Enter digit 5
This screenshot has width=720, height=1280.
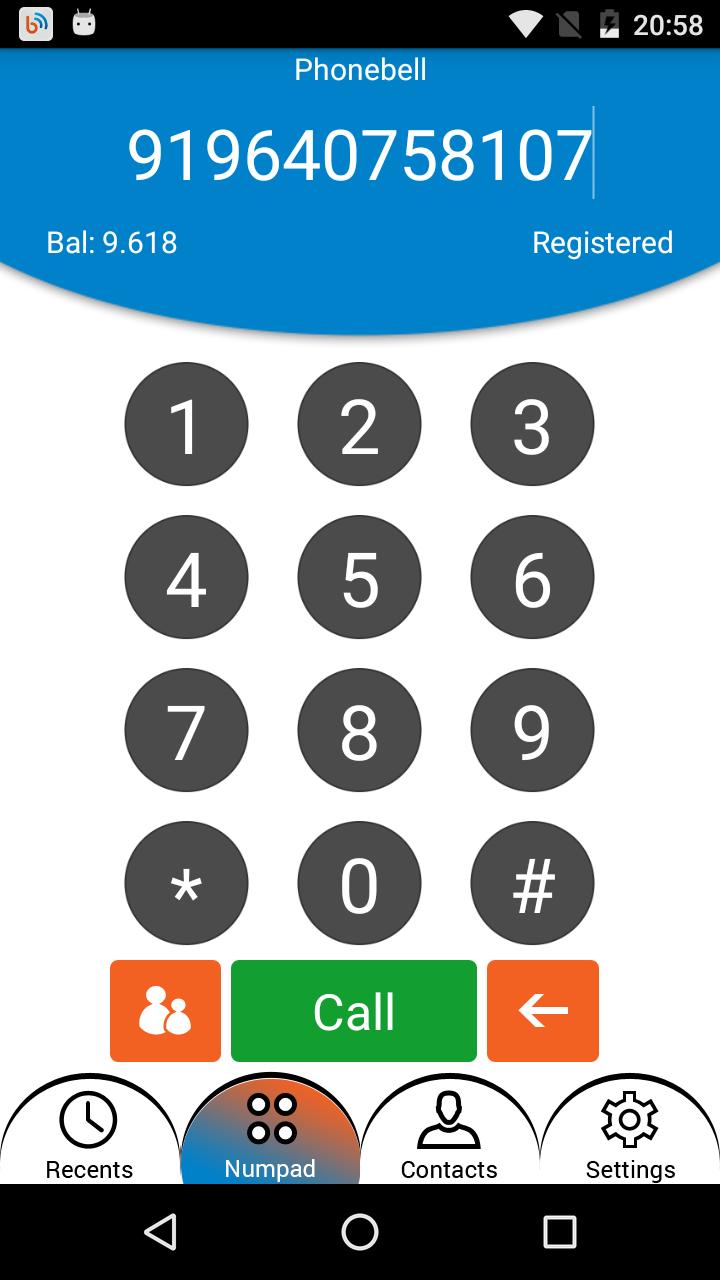(359, 577)
